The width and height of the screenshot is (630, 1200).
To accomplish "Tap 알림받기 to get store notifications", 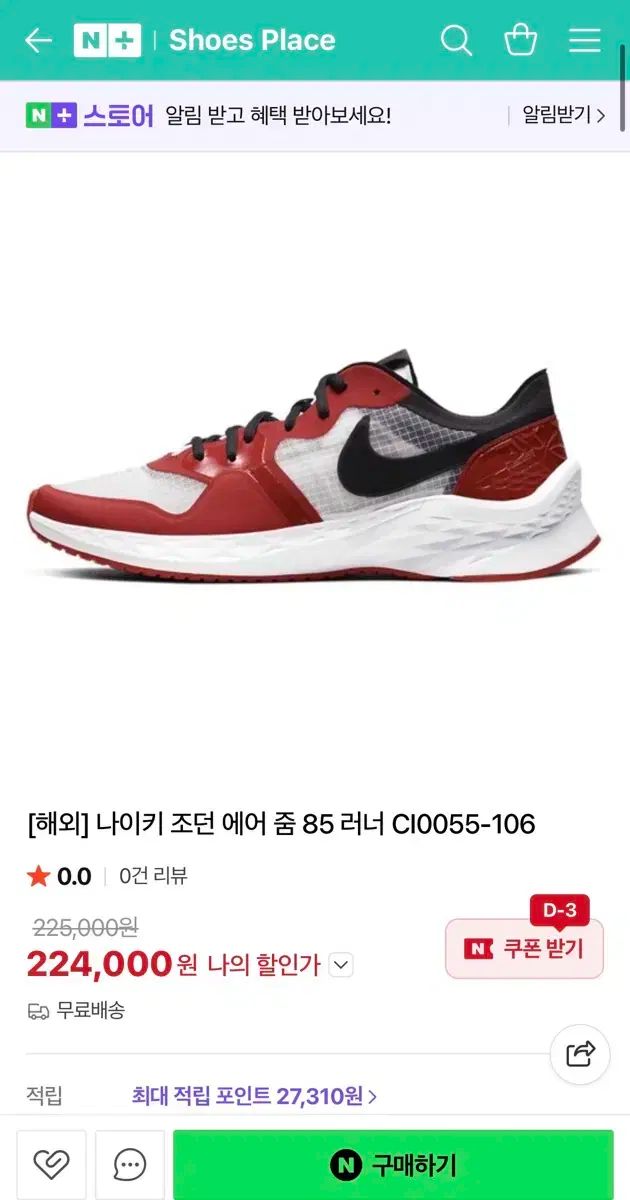I will pyautogui.click(x=563, y=115).
